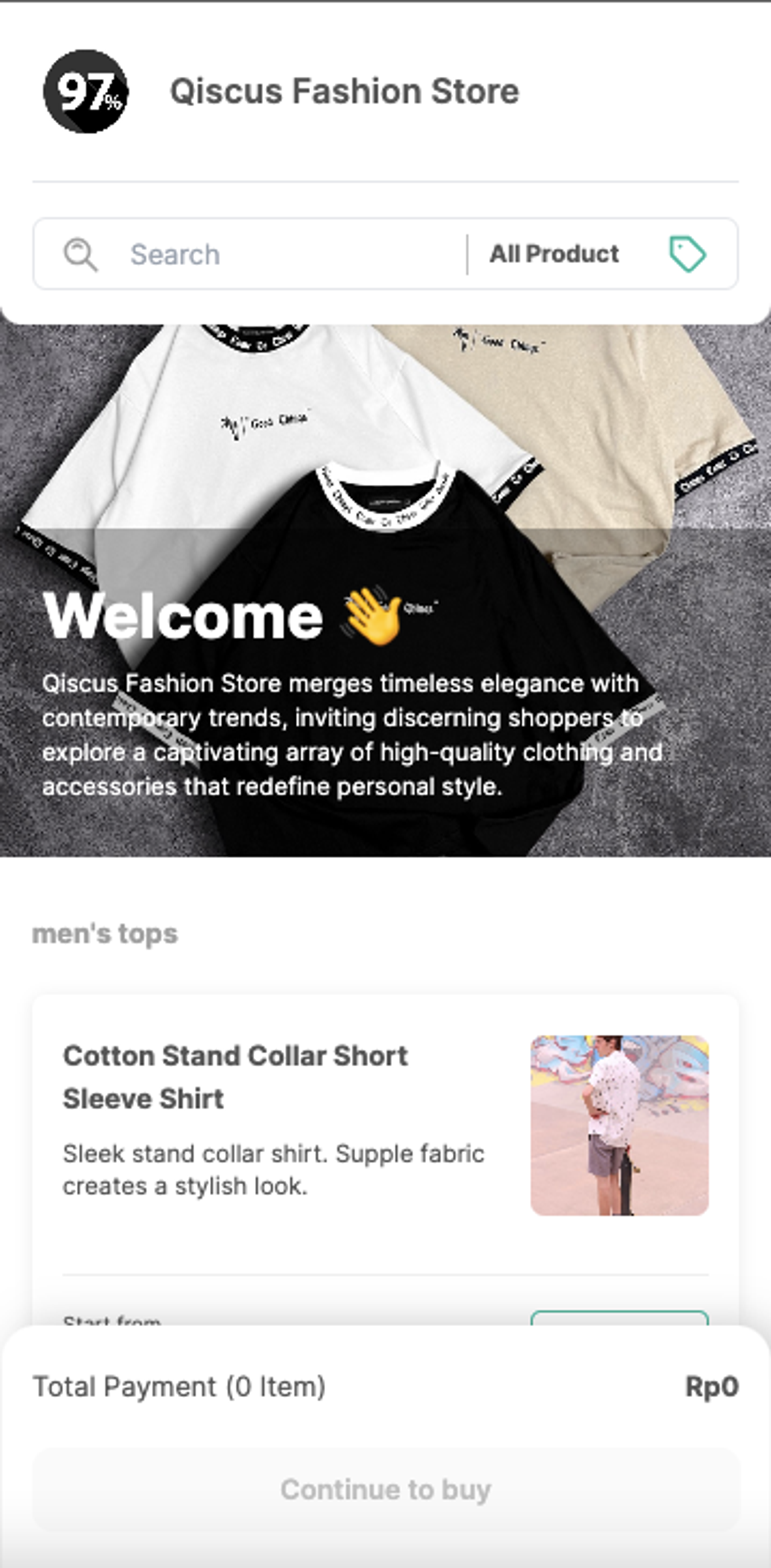Open the All Product category filter
Viewport: 771px width, 1568px height.
596,254
